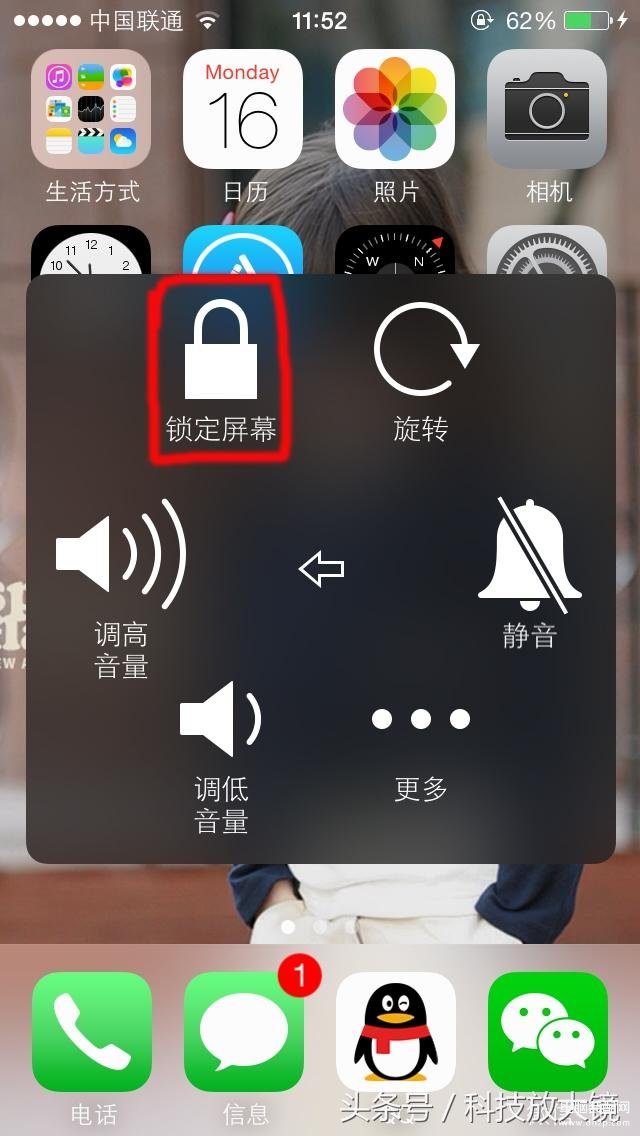The image size is (640, 1136).
Task: Open the 电话 phone app
Action: click(92, 1032)
